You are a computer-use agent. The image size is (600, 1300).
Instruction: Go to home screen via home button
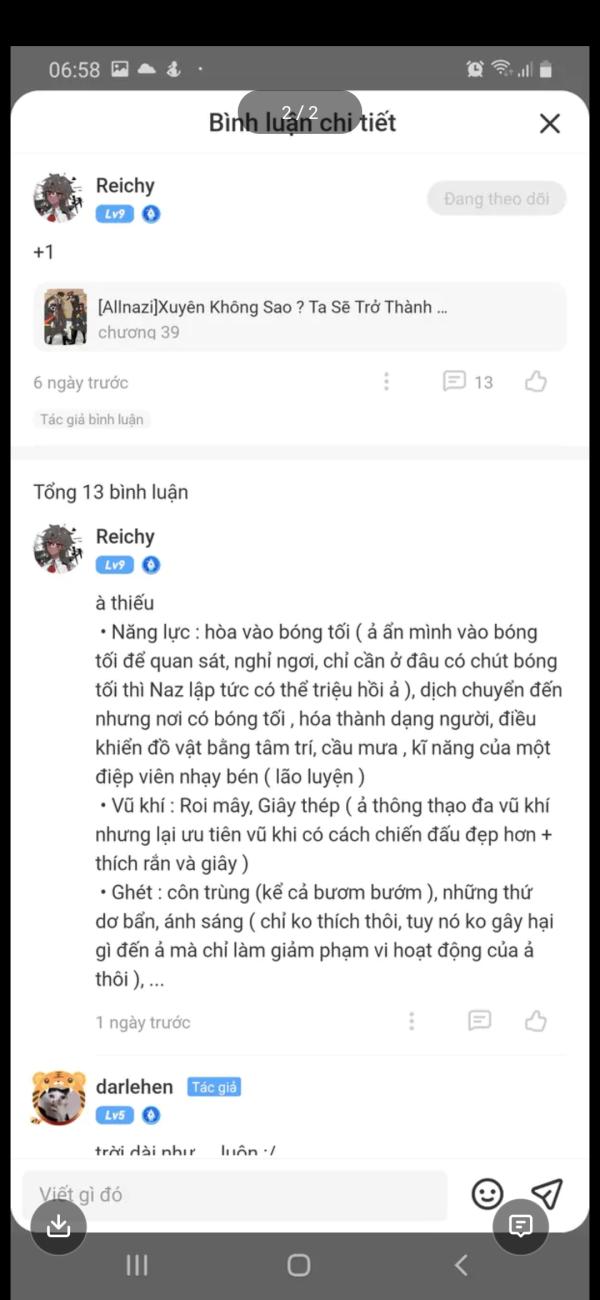298,1265
